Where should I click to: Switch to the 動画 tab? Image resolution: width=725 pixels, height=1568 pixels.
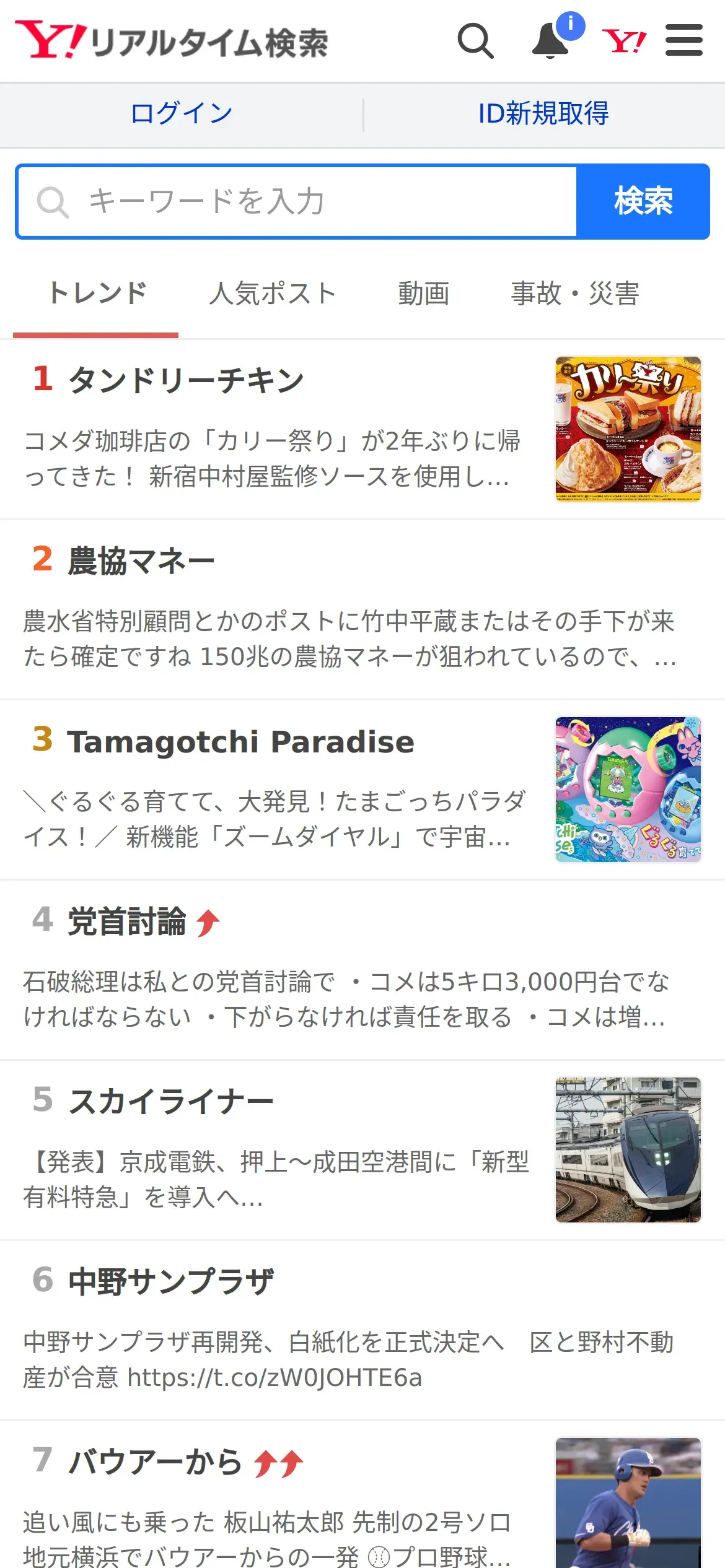coord(424,294)
